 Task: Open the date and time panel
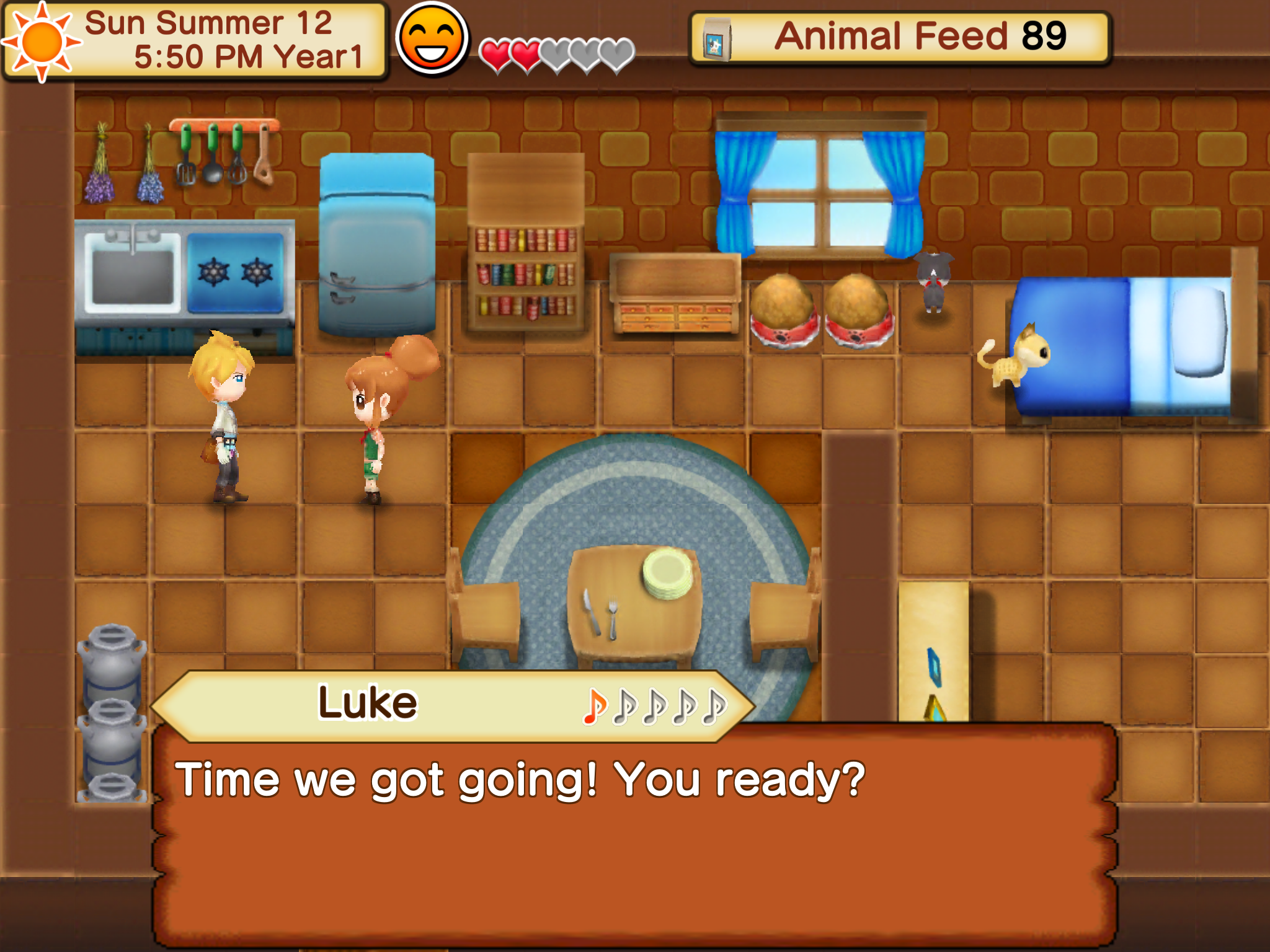[195, 41]
